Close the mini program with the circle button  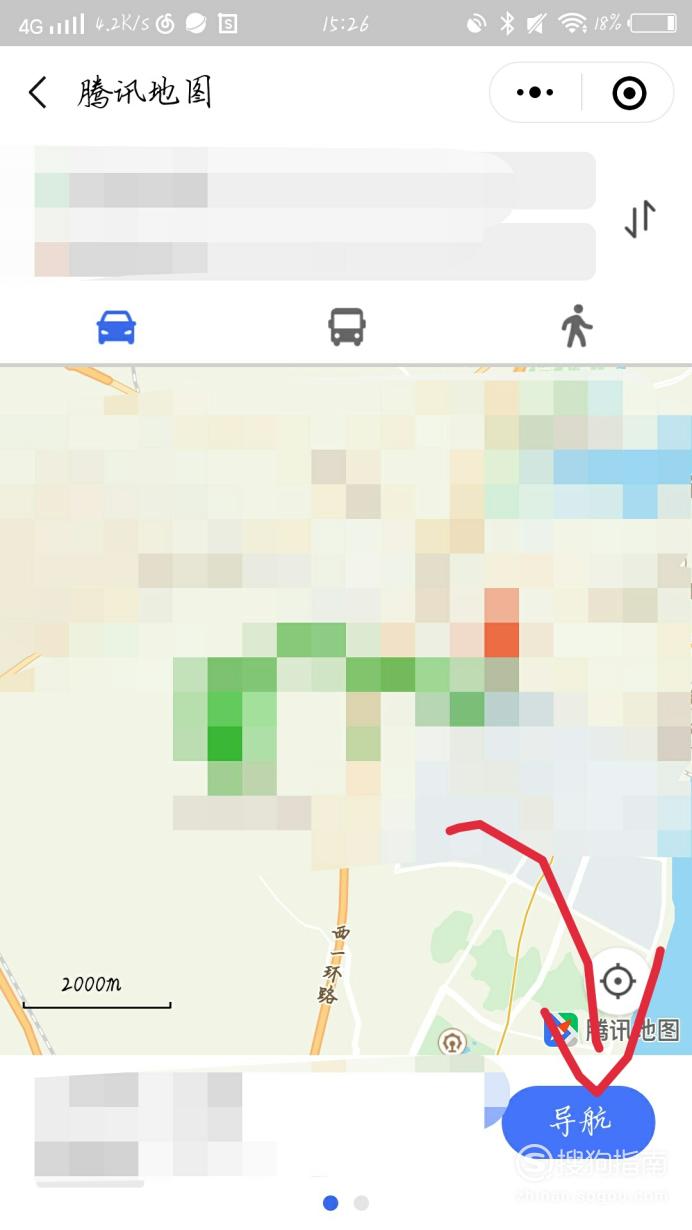(629, 93)
